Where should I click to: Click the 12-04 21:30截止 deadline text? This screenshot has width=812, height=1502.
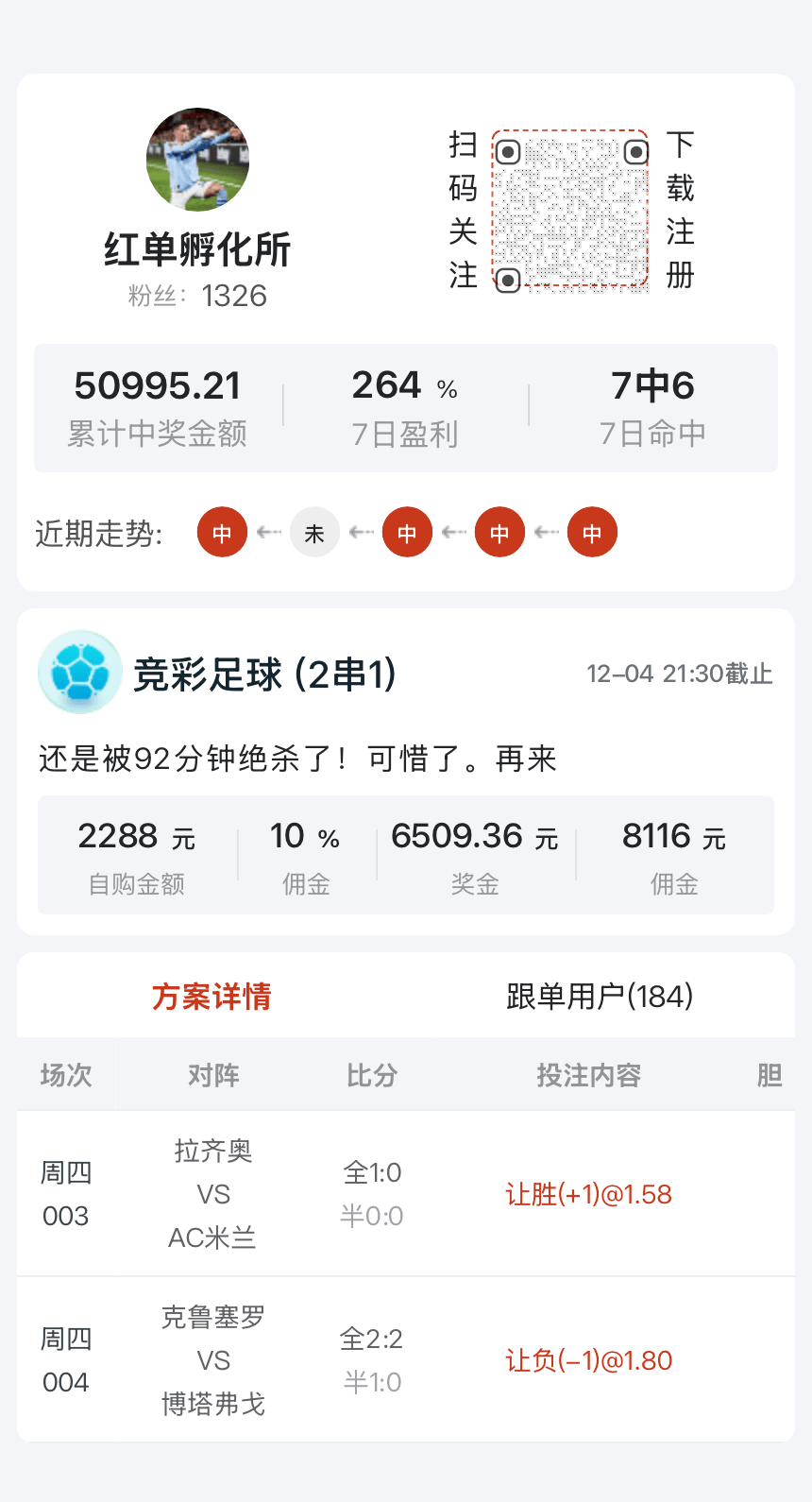679,673
